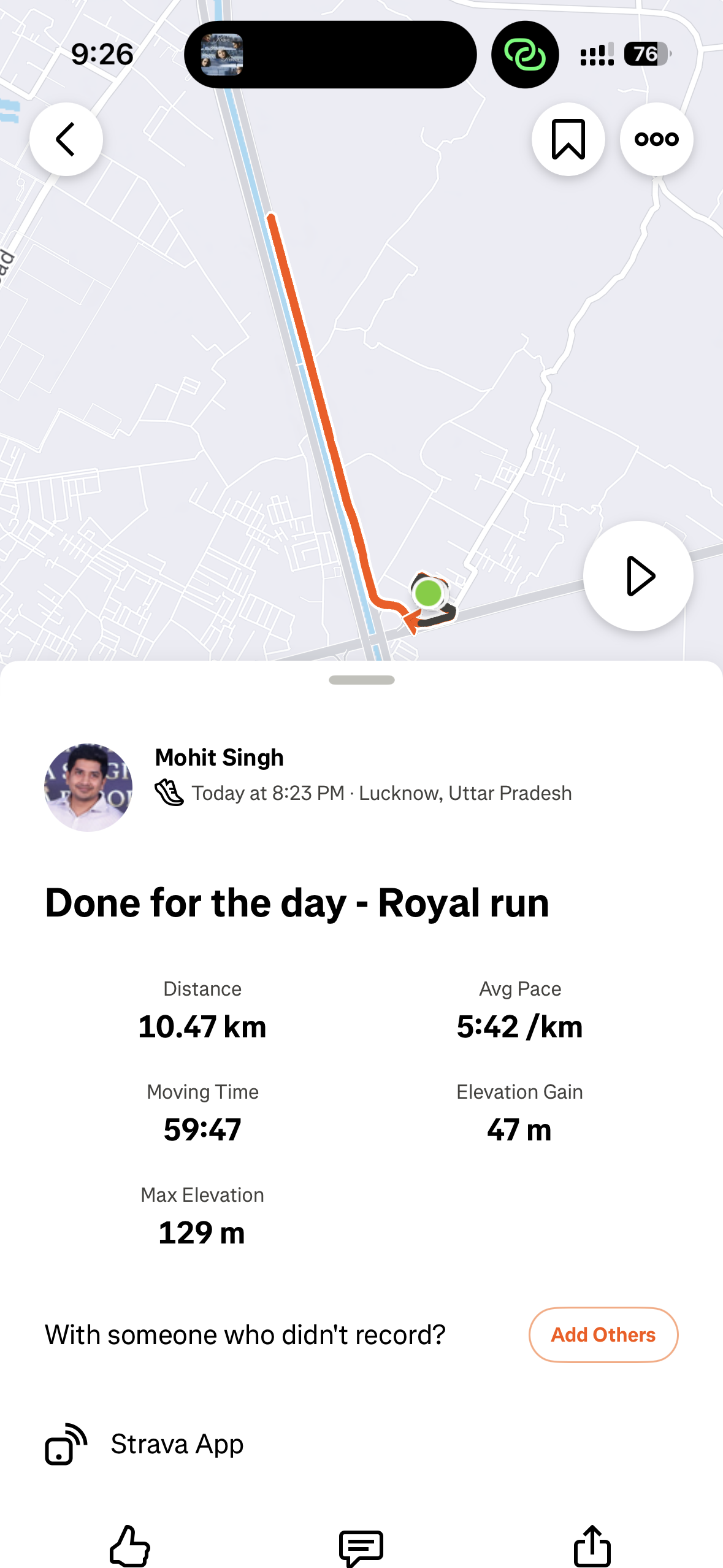Open the three-dot more options menu
723x1568 pixels.
[656, 139]
